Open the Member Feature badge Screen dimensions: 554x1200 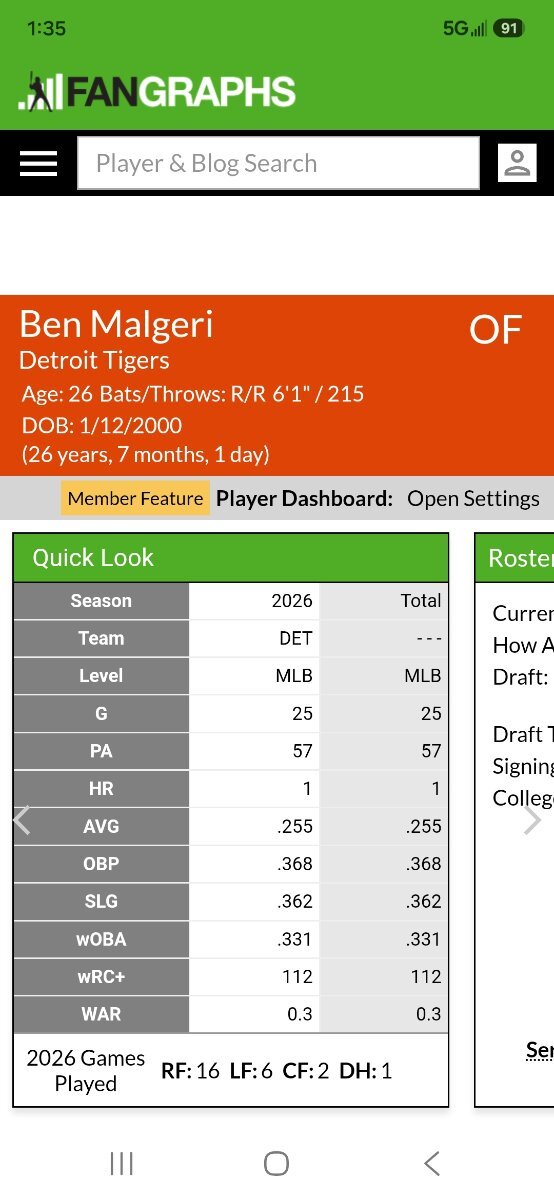[135, 498]
